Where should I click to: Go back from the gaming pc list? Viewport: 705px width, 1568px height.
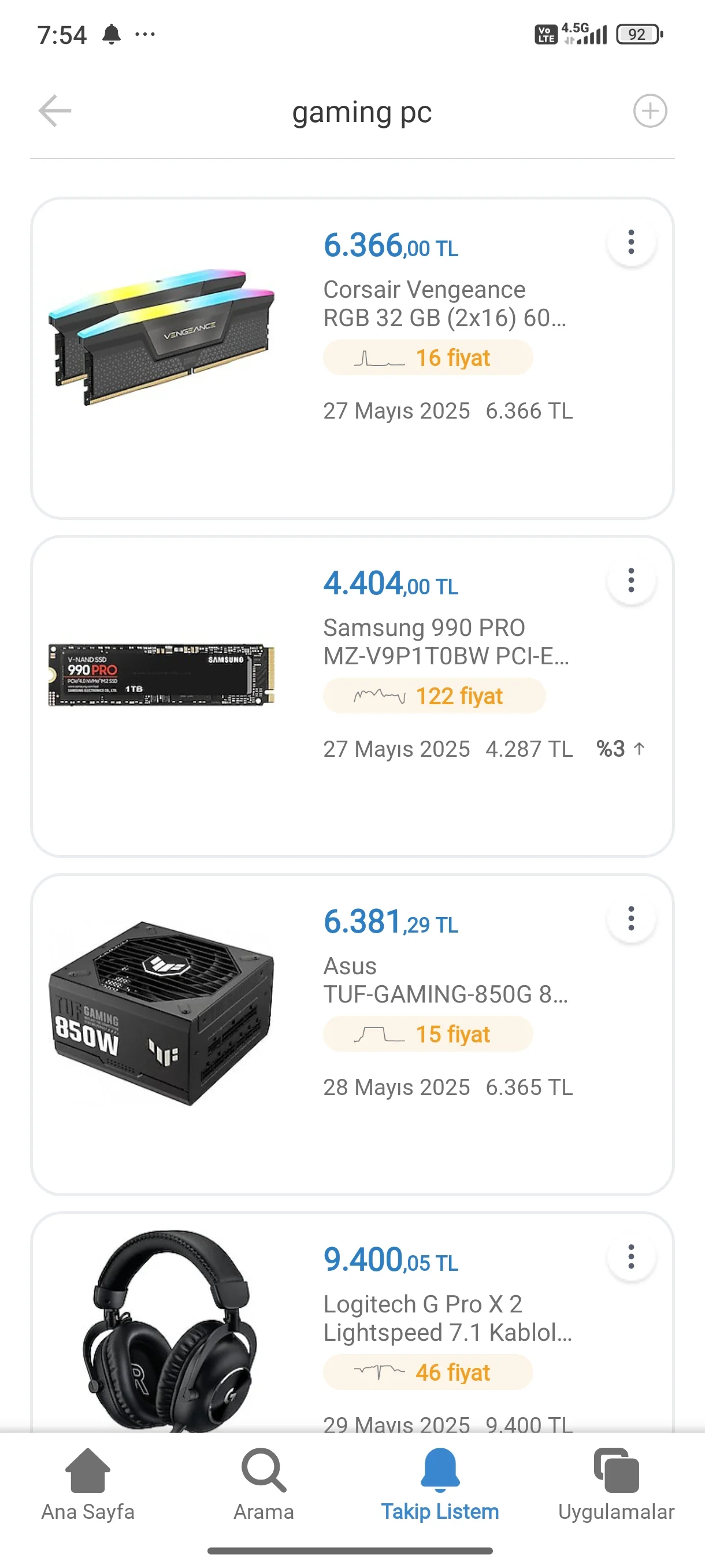[55, 111]
